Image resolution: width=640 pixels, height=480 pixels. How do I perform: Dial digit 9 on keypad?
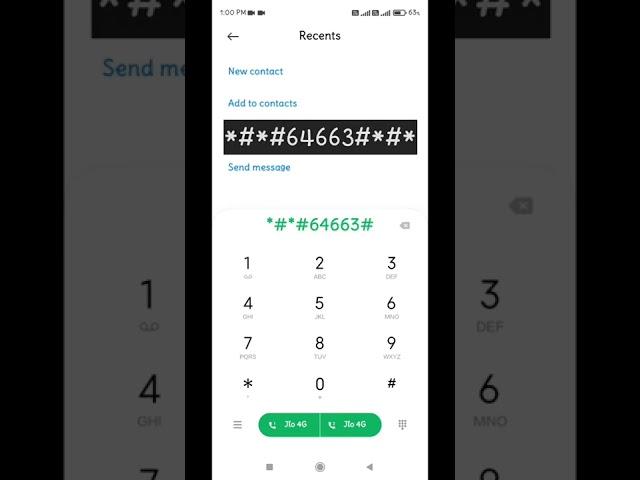pyautogui.click(x=391, y=346)
